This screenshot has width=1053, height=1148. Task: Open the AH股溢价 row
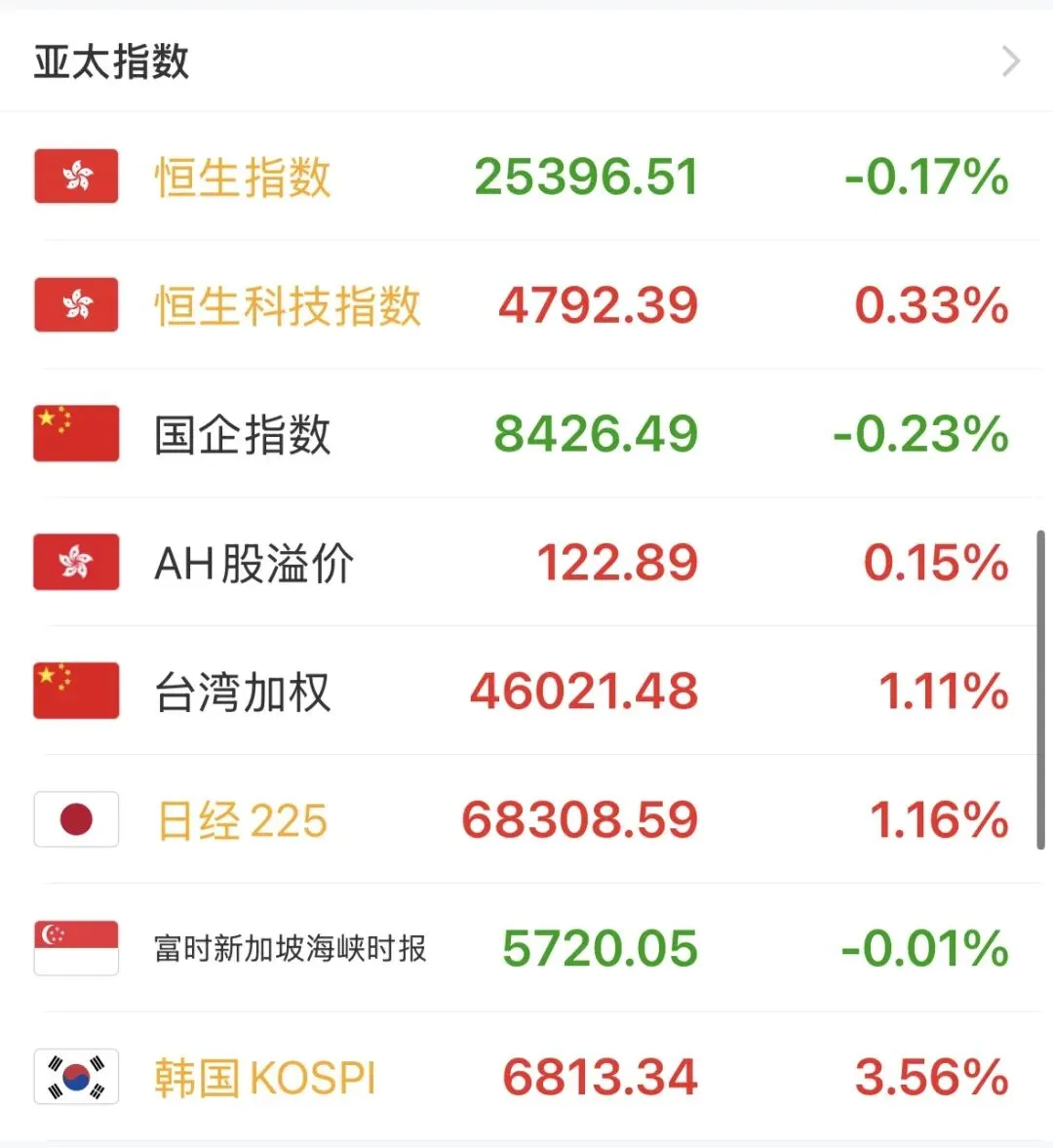[x=526, y=562]
